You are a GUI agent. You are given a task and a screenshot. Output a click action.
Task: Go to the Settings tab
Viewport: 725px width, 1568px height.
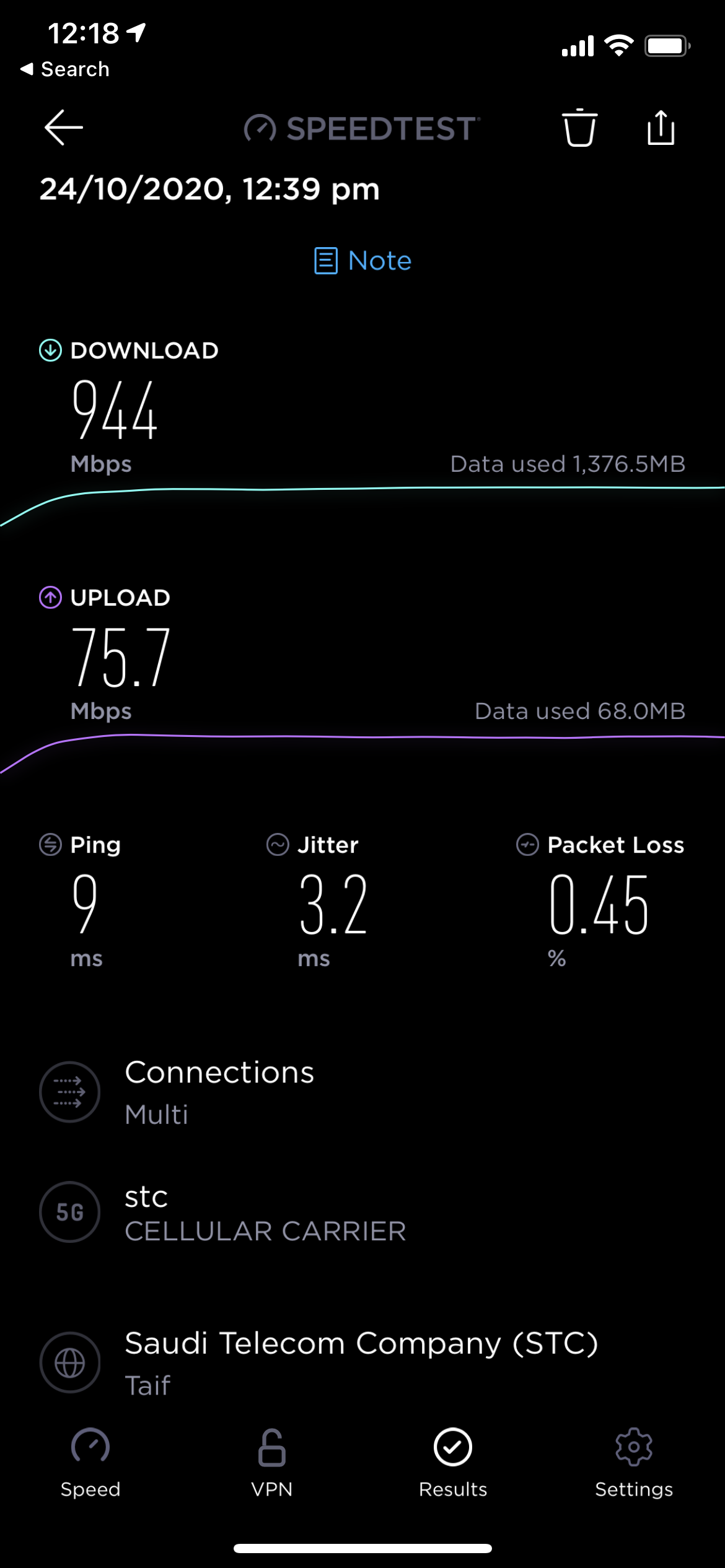tap(634, 1463)
